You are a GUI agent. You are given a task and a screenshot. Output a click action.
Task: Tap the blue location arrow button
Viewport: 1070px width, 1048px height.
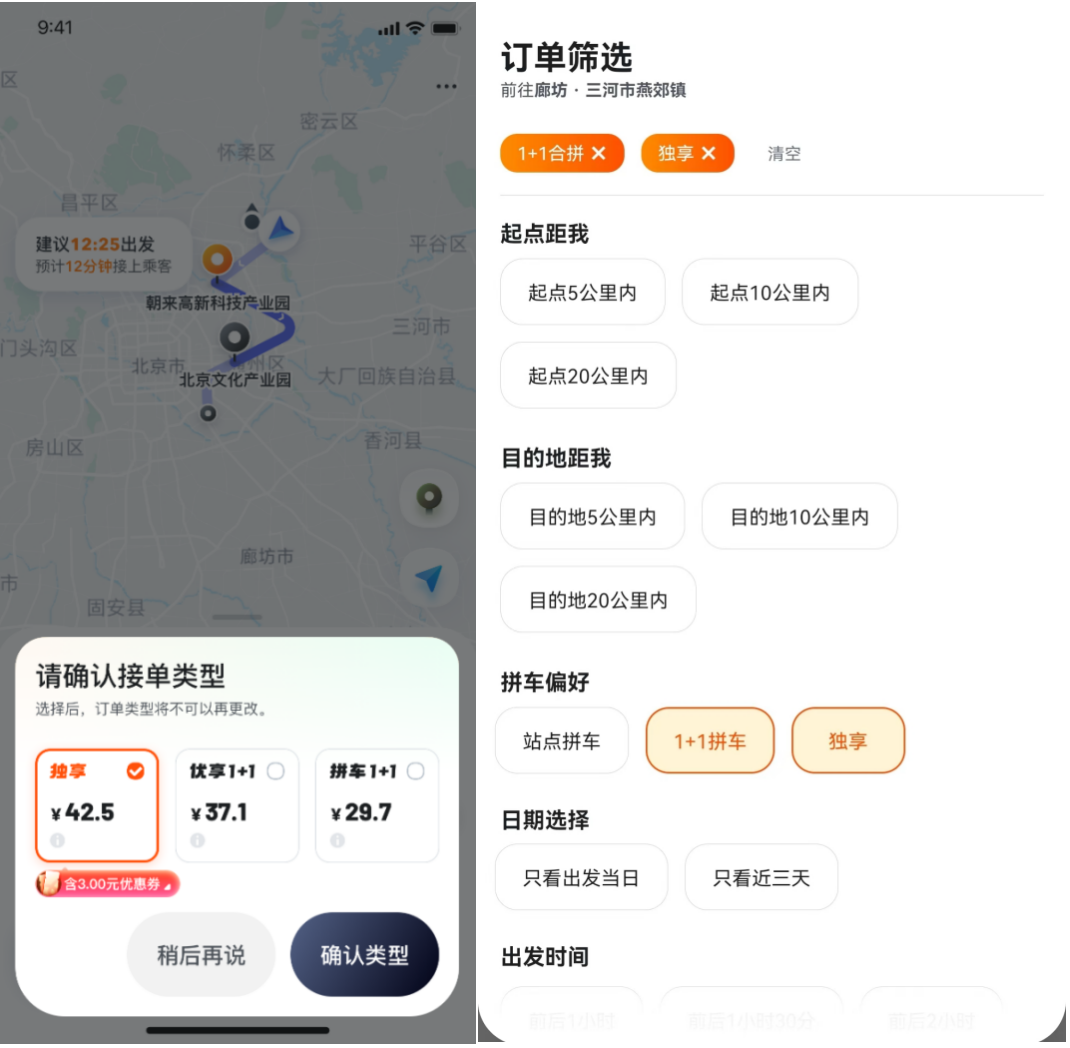429,578
